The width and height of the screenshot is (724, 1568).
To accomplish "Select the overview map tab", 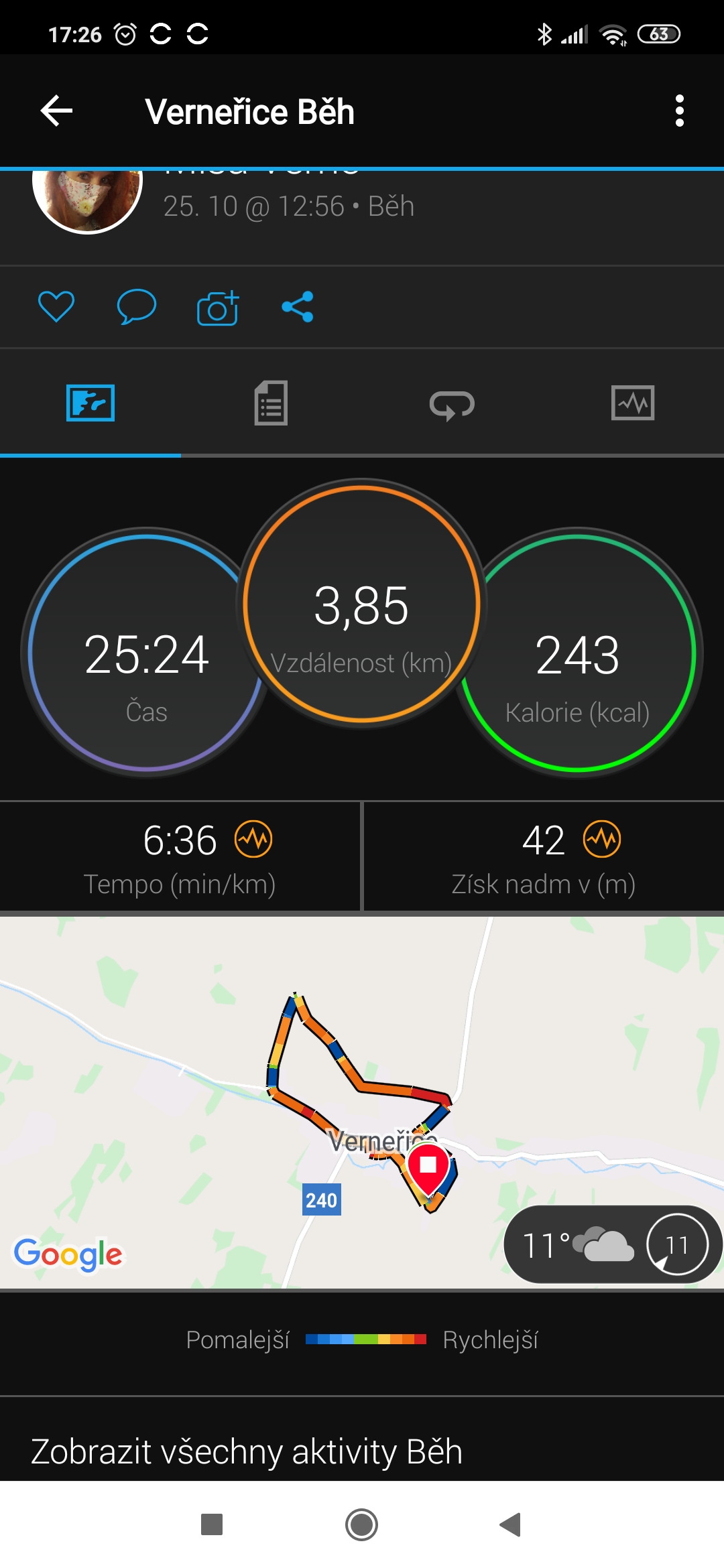I will (90, 403).
